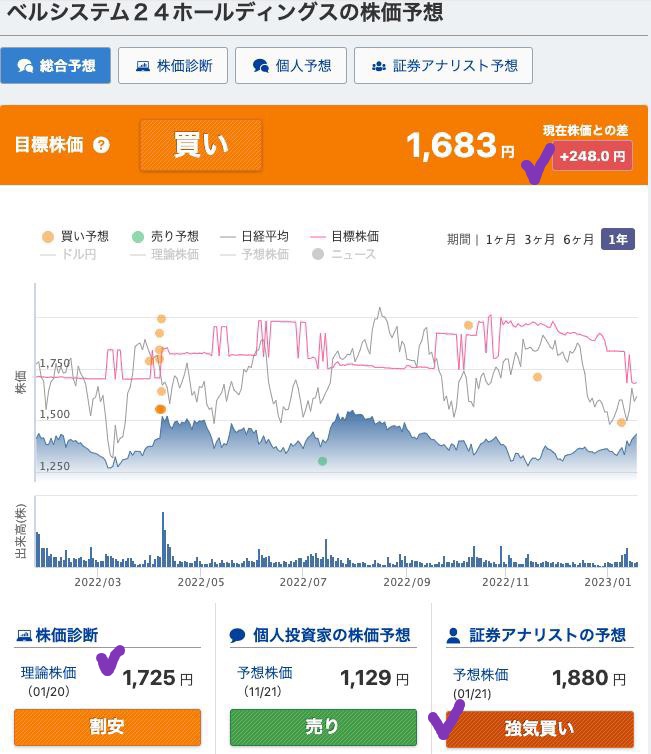Enable the ドル円 legend series

click(x=69, y=255)
